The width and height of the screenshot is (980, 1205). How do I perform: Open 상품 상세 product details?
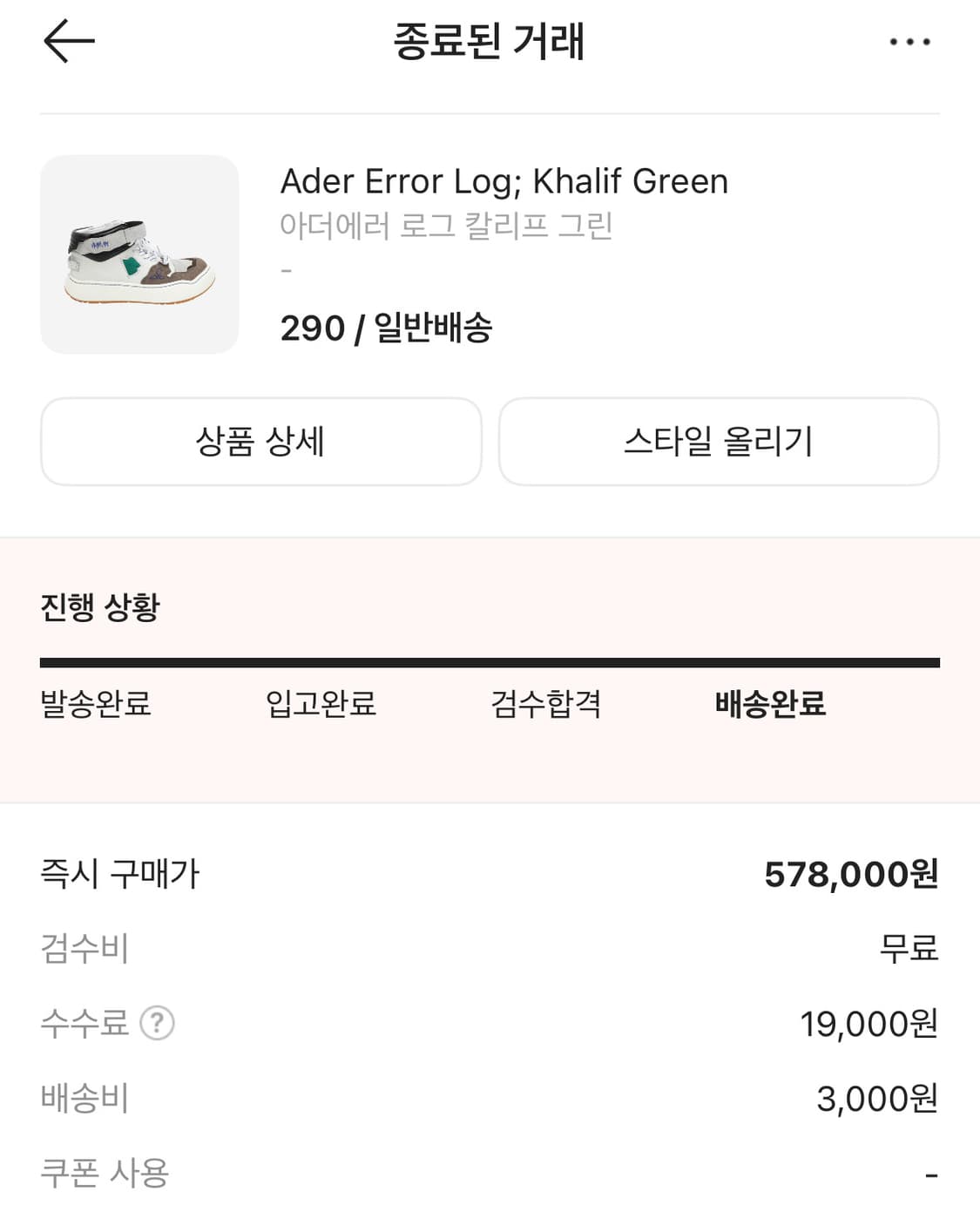260,442
